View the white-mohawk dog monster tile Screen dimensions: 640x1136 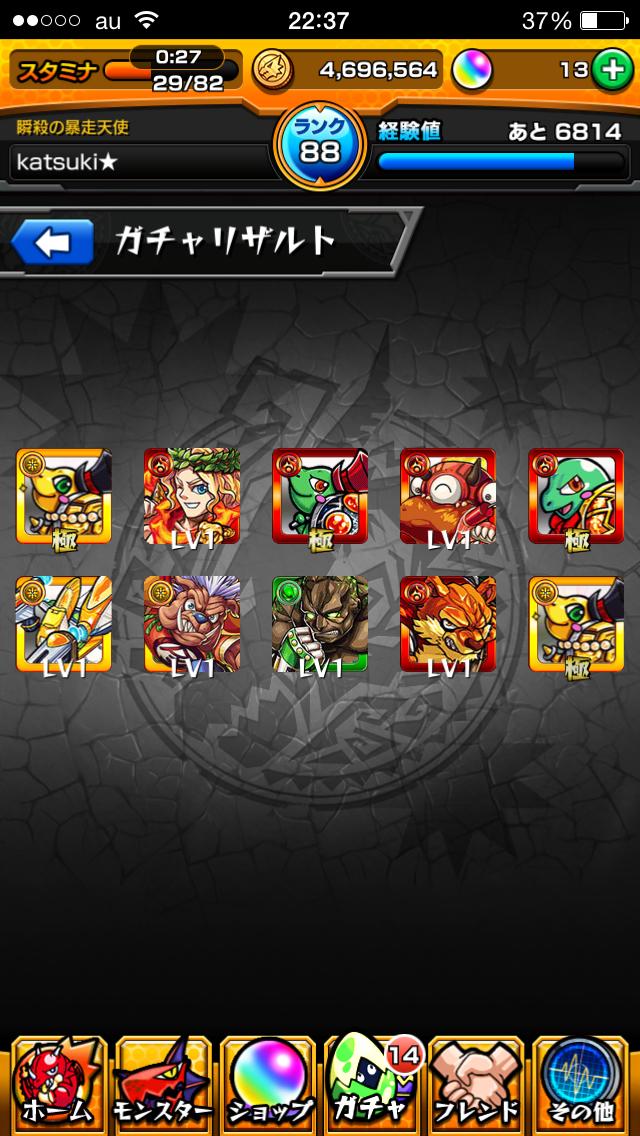[192, 624]
